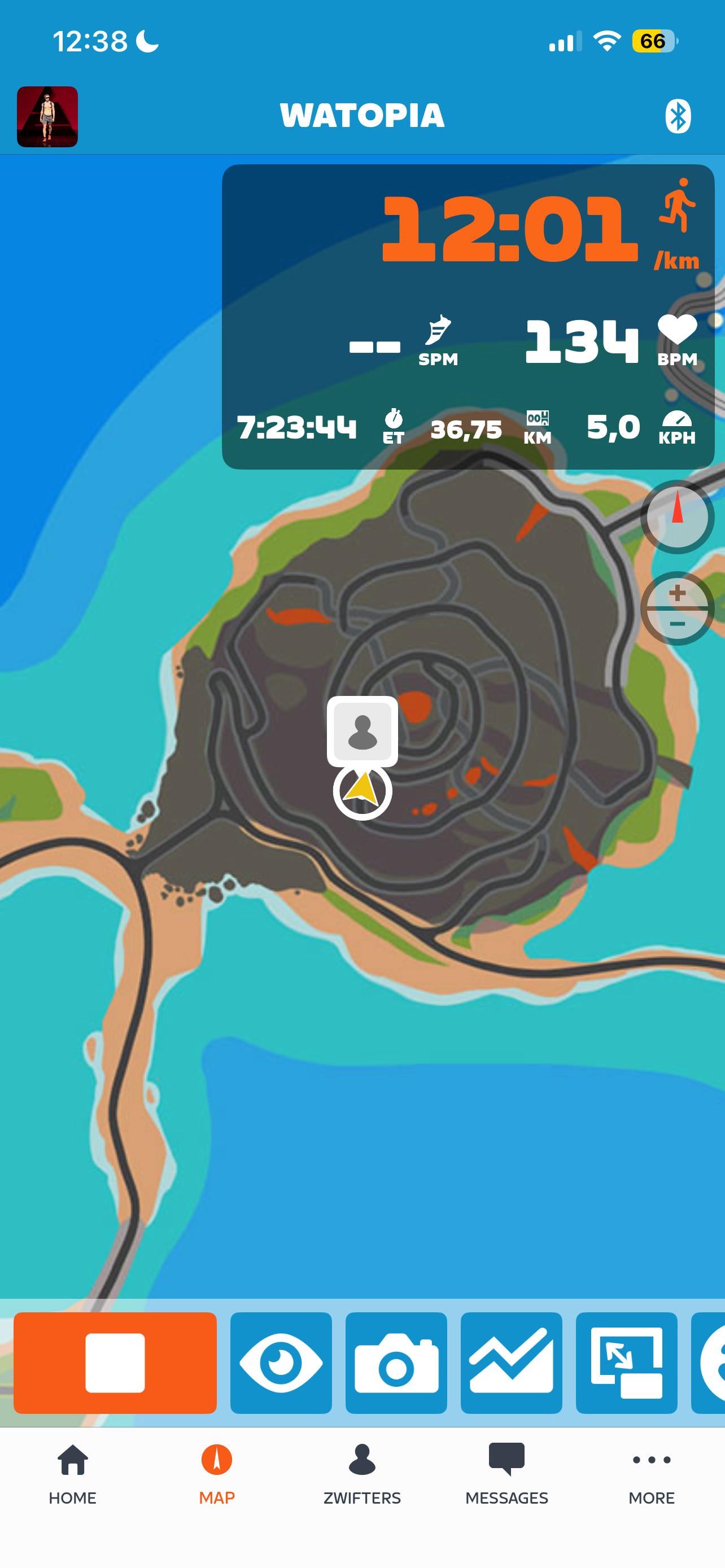
Task: Zoom in on the map
Action: [x=677, y=592]
